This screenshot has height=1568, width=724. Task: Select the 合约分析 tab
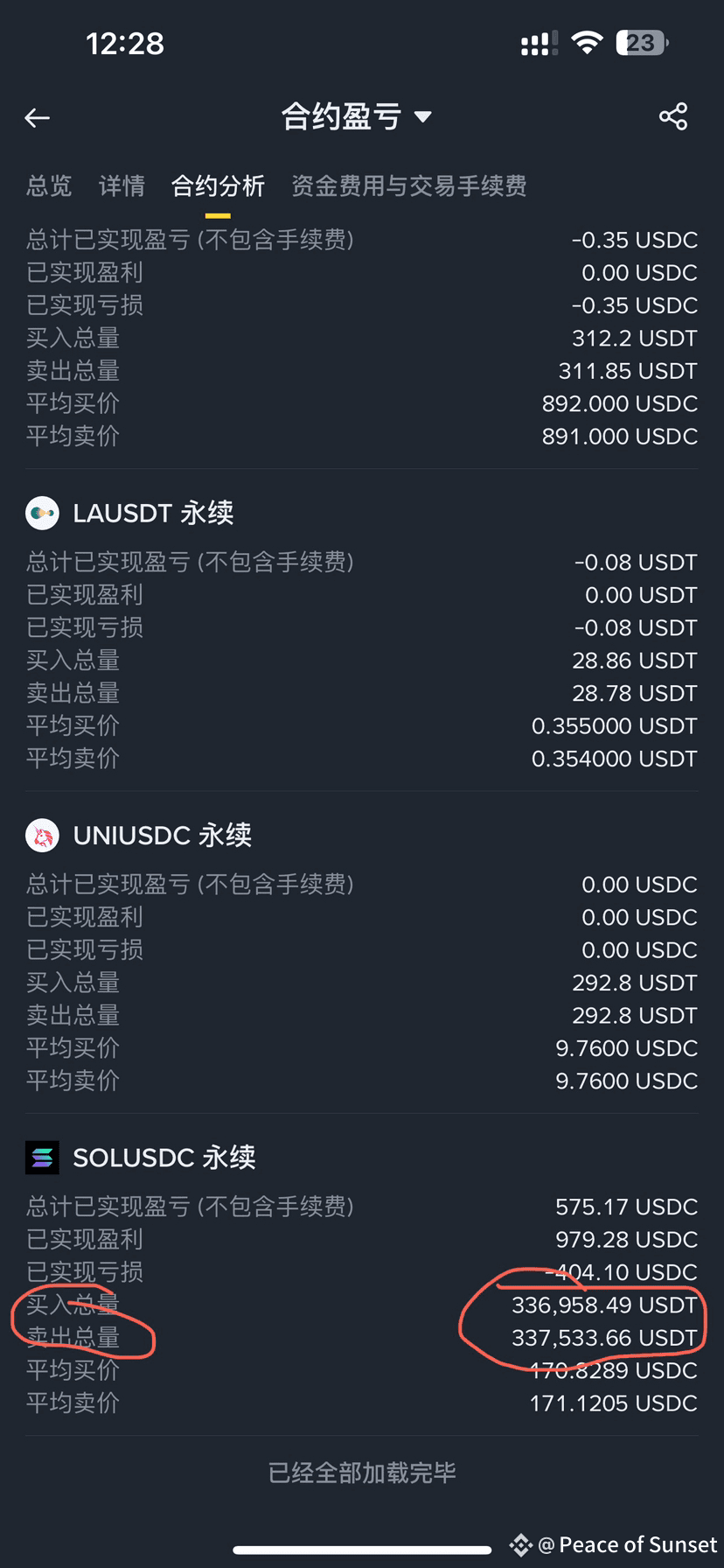[218, 185]
